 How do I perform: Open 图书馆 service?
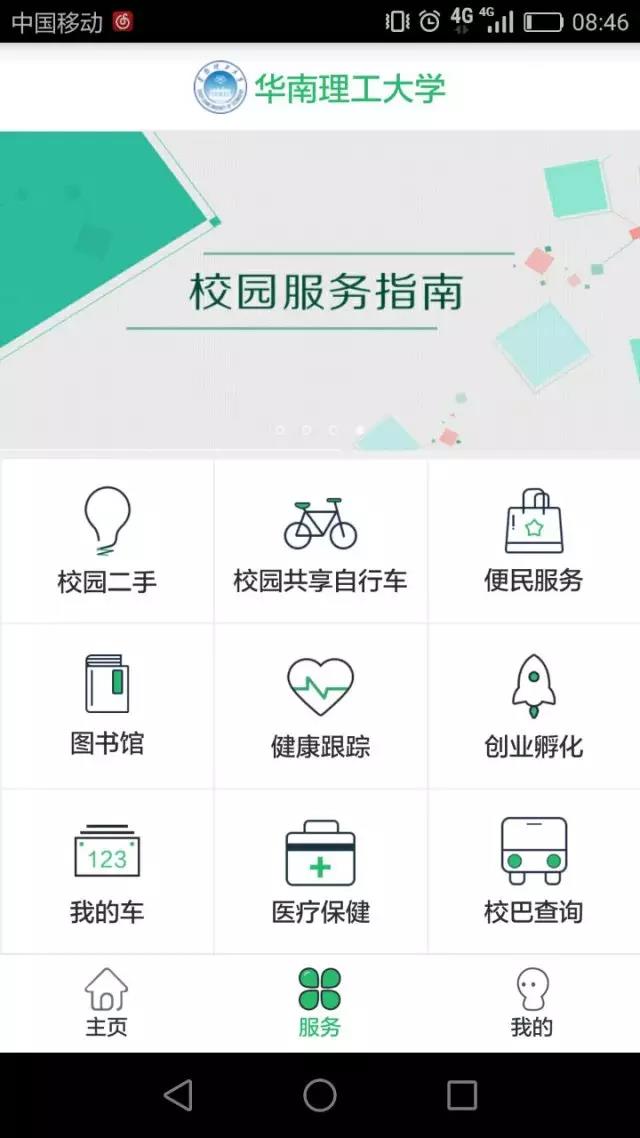point(107,706)
